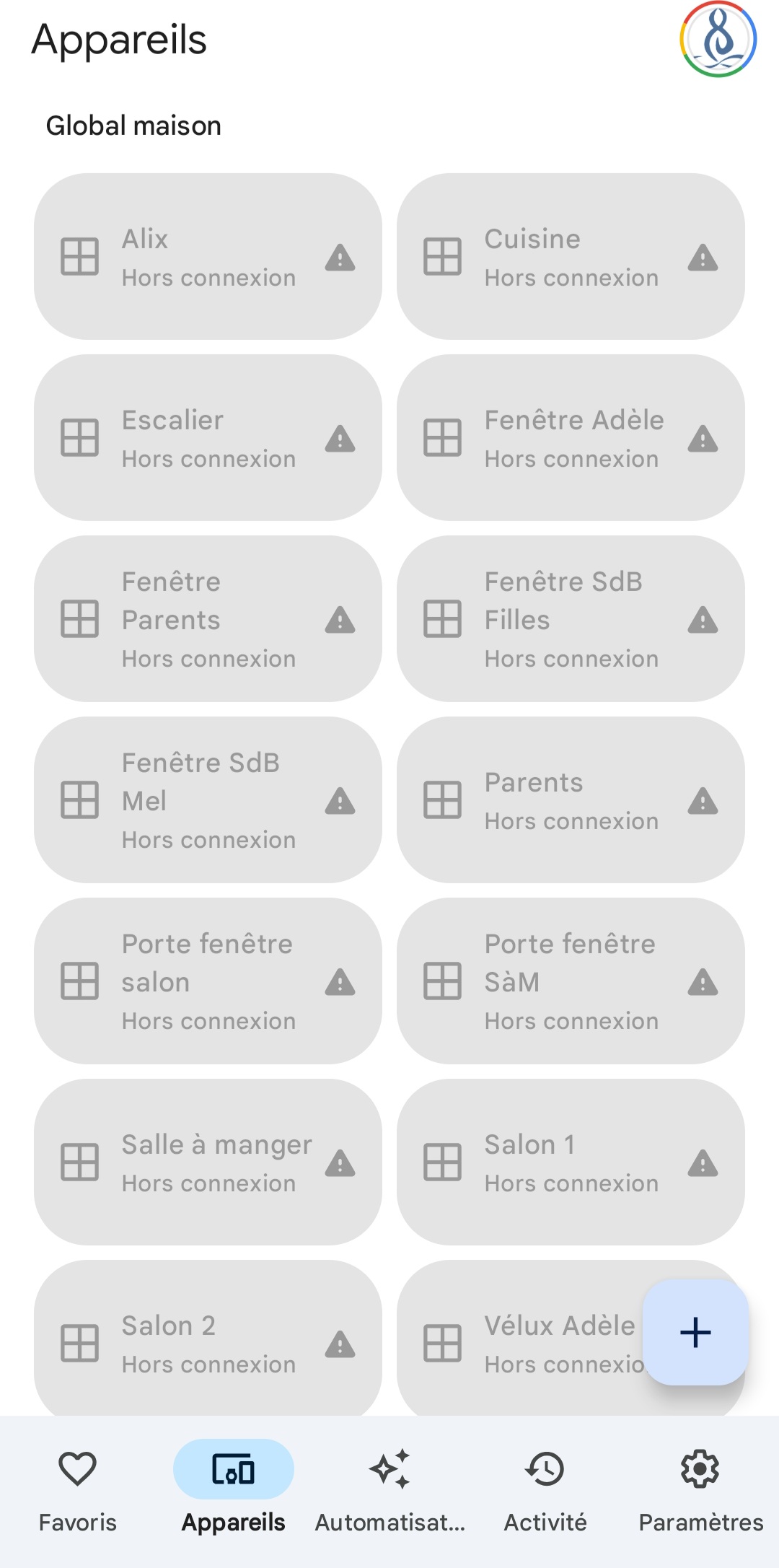779x1568 pixels.
Task: Tap the Salle à manger card
Action: [x=208, y=1162]
